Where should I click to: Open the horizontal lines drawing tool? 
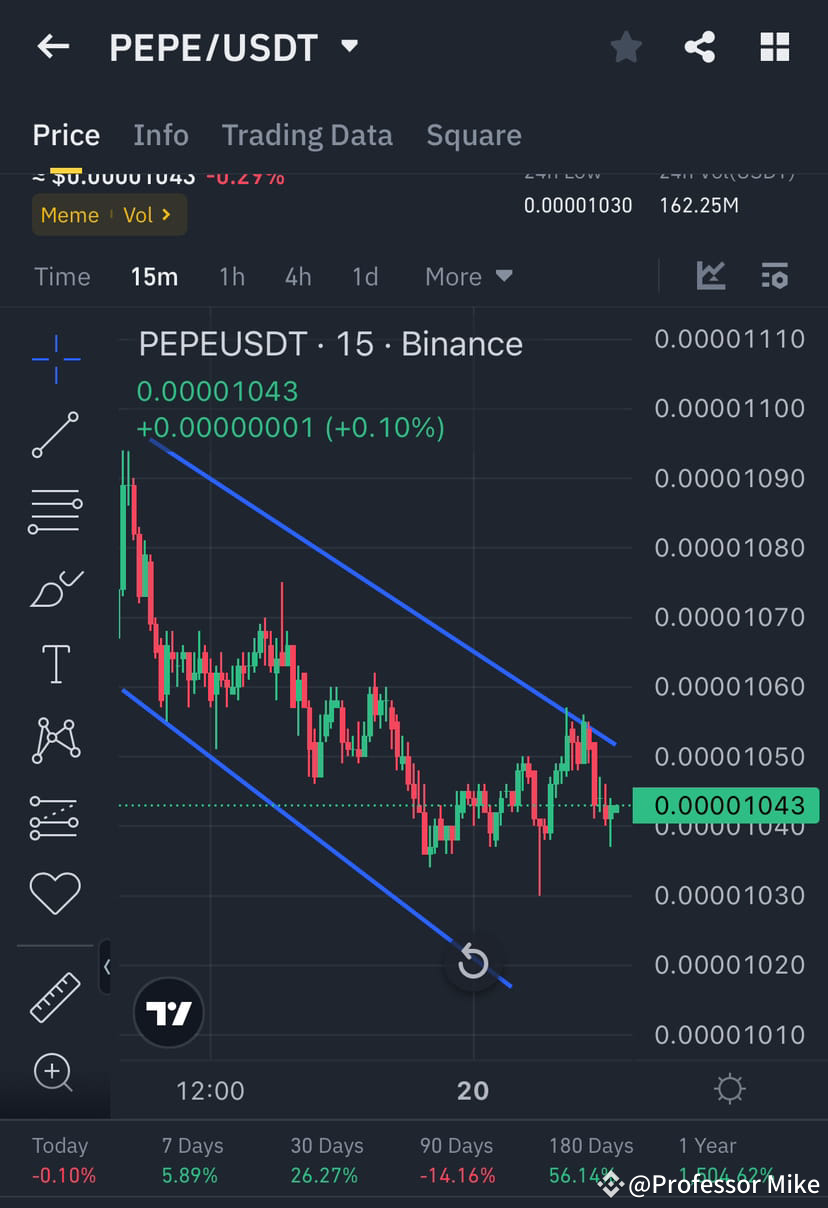[55, 512]
